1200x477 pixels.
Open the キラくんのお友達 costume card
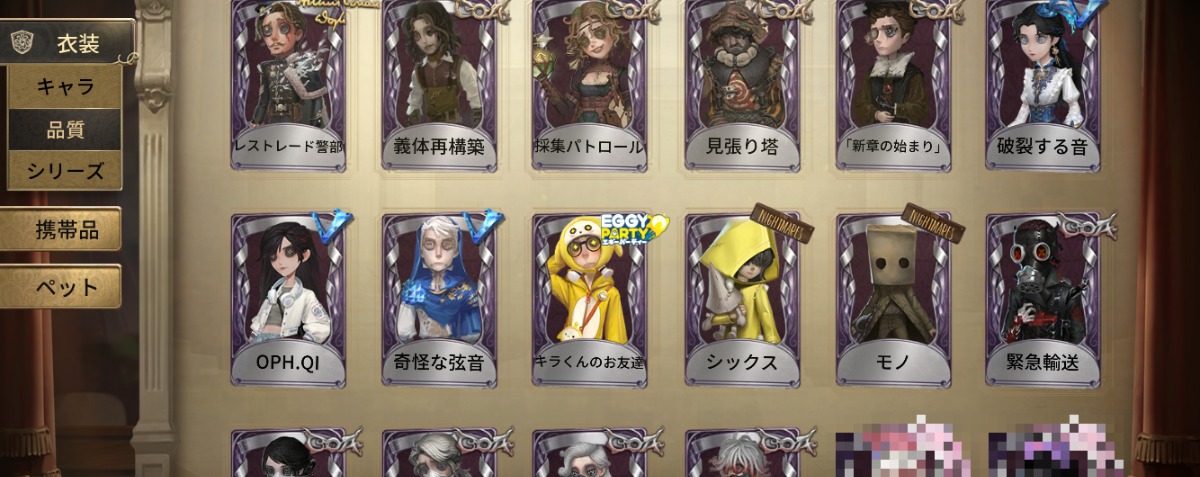coord(589,300)
